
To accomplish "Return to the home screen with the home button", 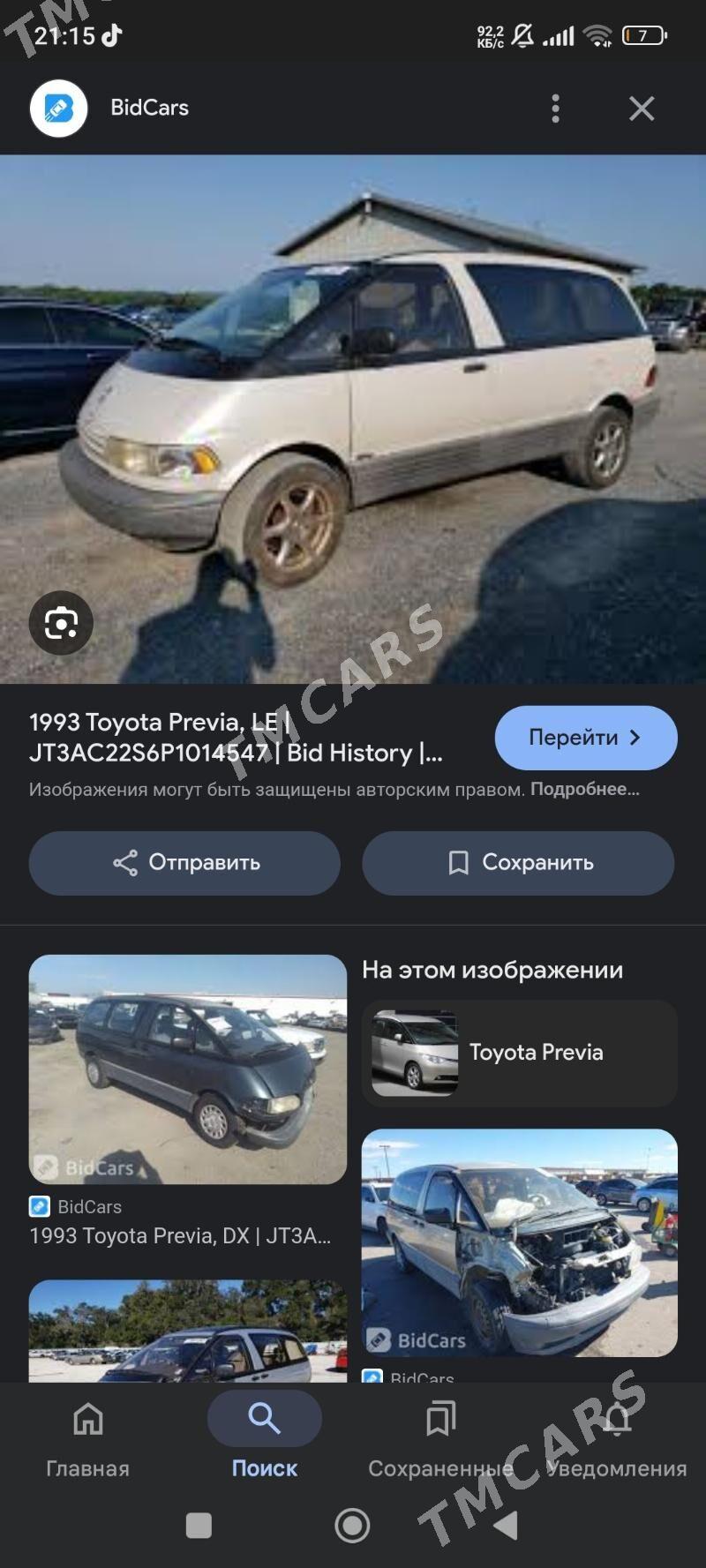I will click(352, 1525).
